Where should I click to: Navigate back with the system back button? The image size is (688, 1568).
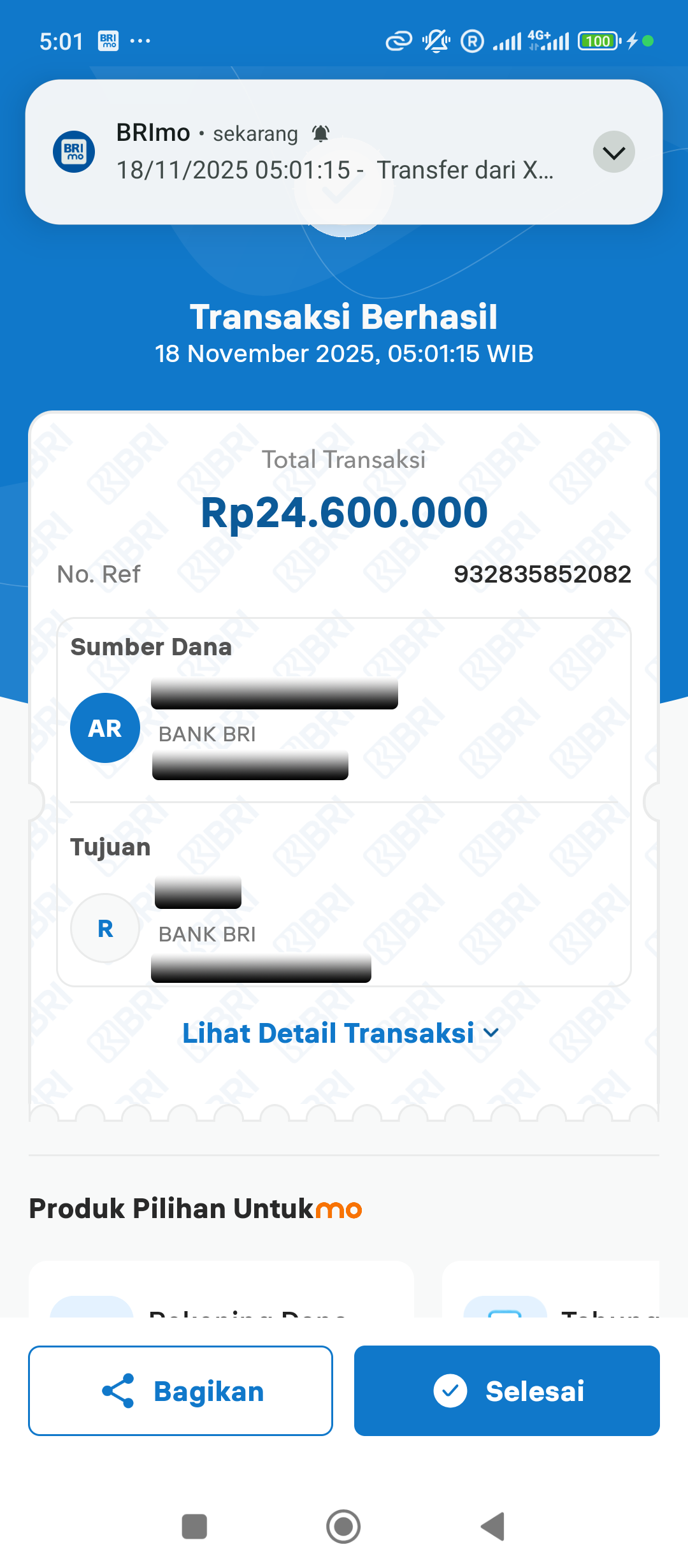coord(493,1527)
